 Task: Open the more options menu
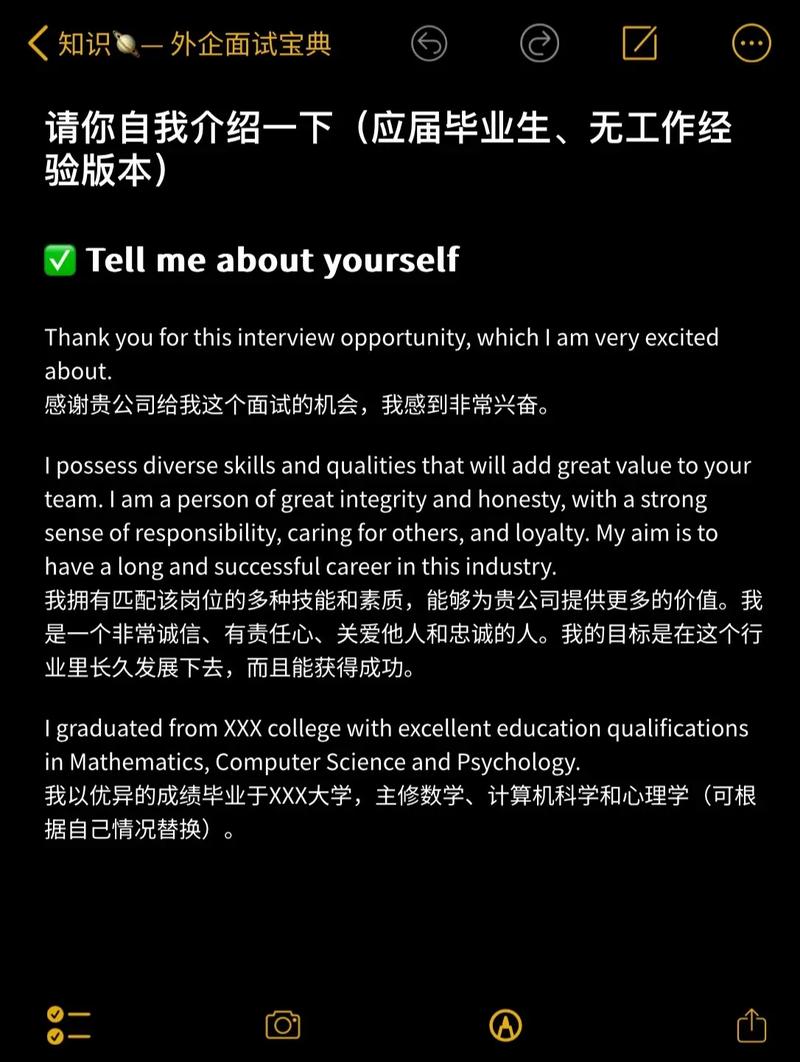coord(751,43)
